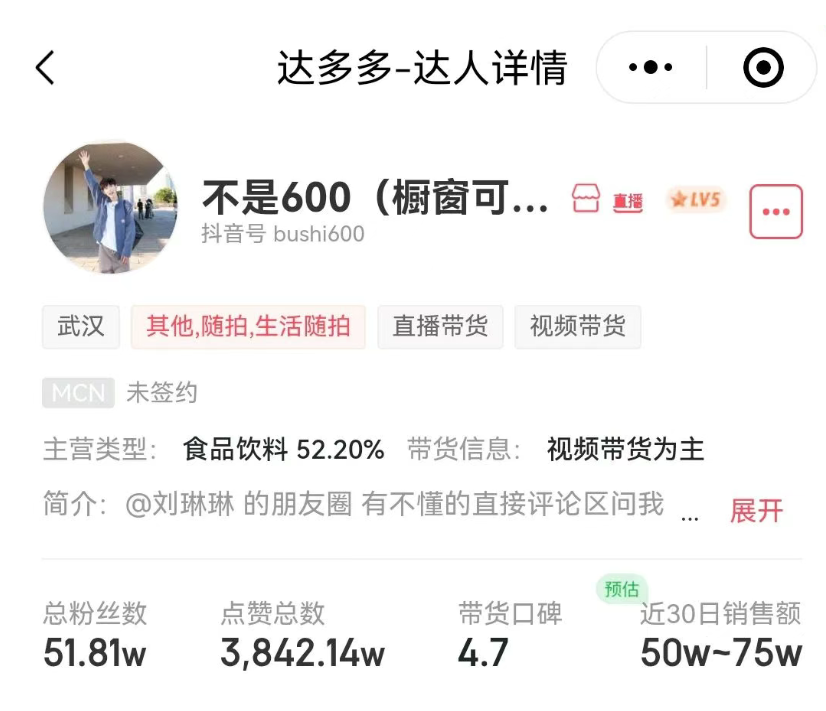Image resolution: width=826 pixels, height=711 pixels.
Task: Go back with the arrow icon
Action: pyautogui.click(x=45, y=68)
